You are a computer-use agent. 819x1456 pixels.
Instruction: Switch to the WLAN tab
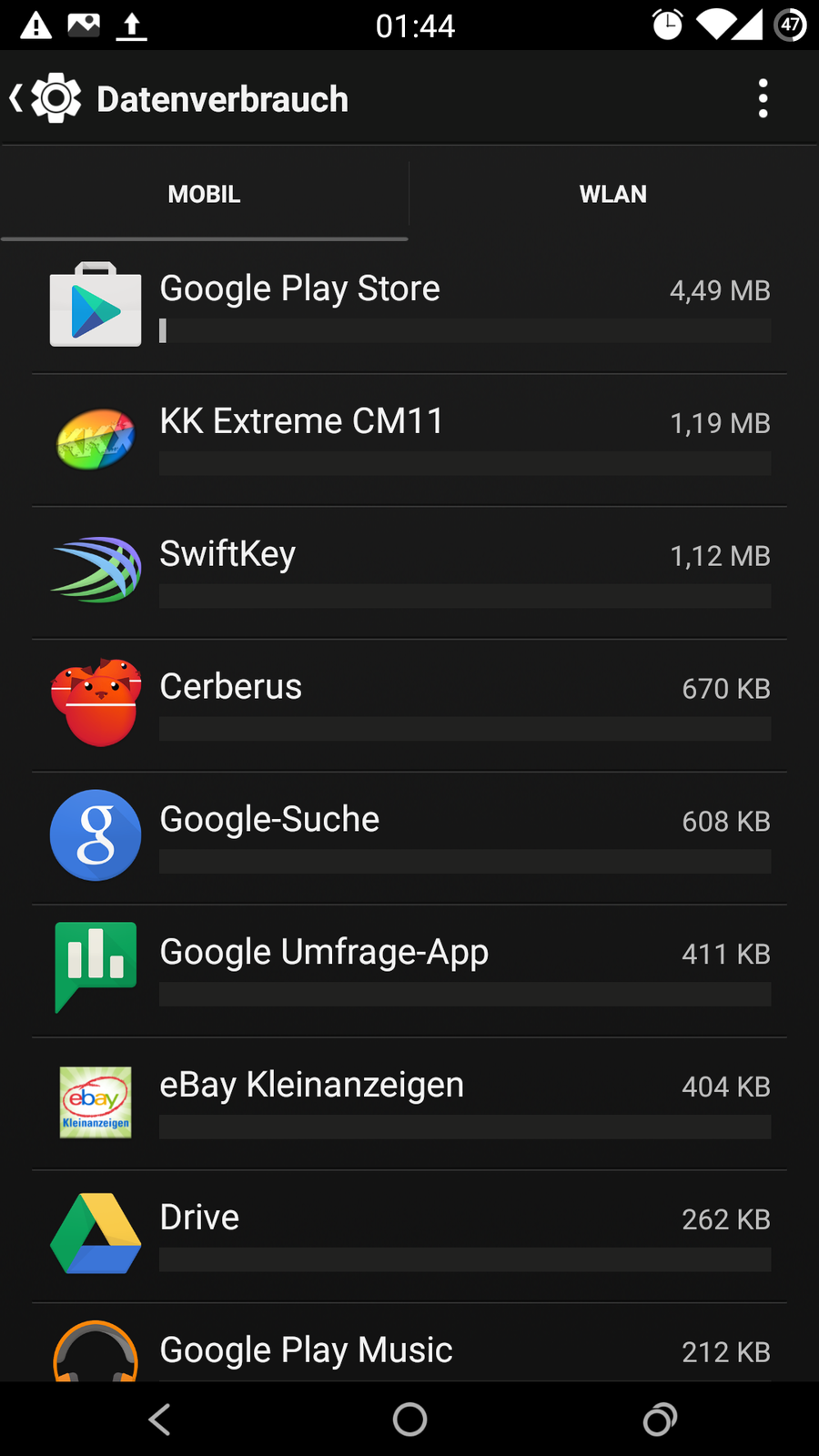click(612, 194)
